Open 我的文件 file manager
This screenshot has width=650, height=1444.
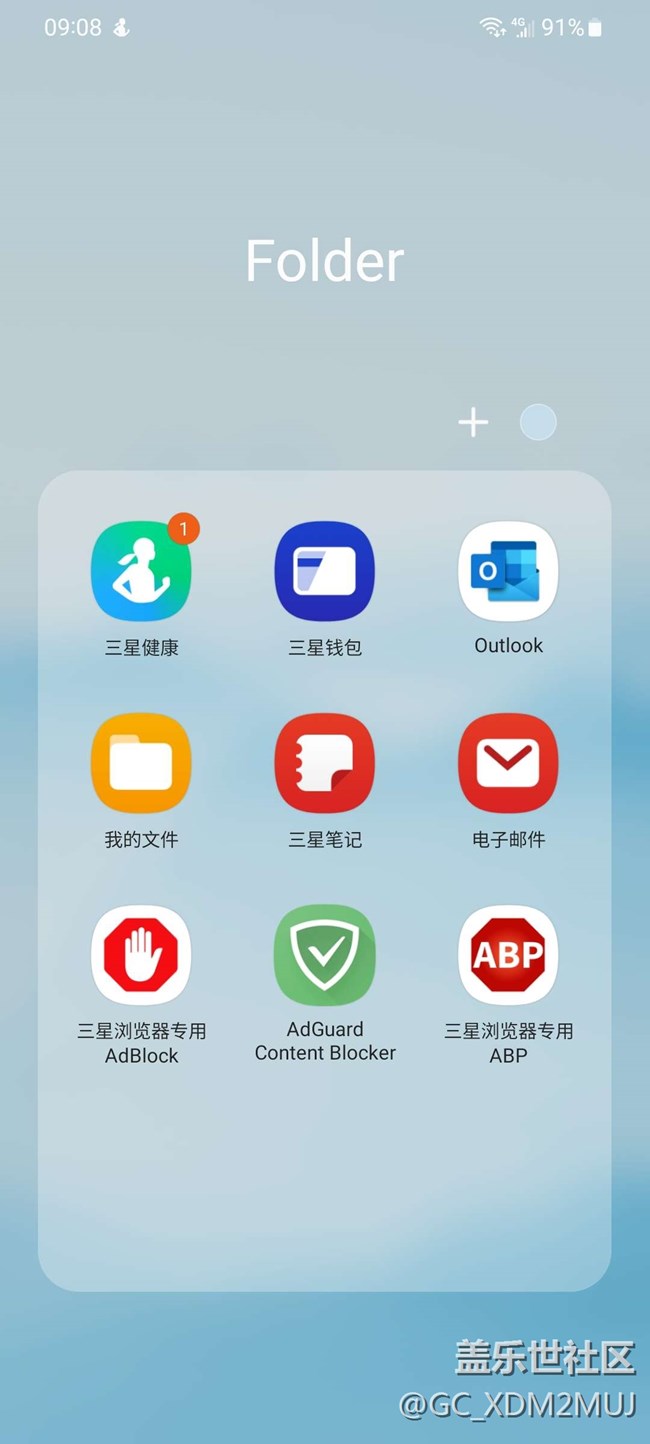pos(141,764)
